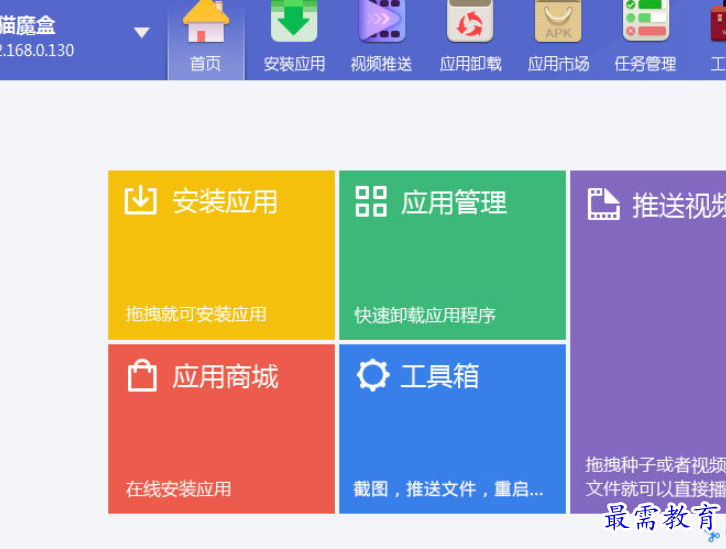Expand the device selector dropdown arrow

point(141,32)
